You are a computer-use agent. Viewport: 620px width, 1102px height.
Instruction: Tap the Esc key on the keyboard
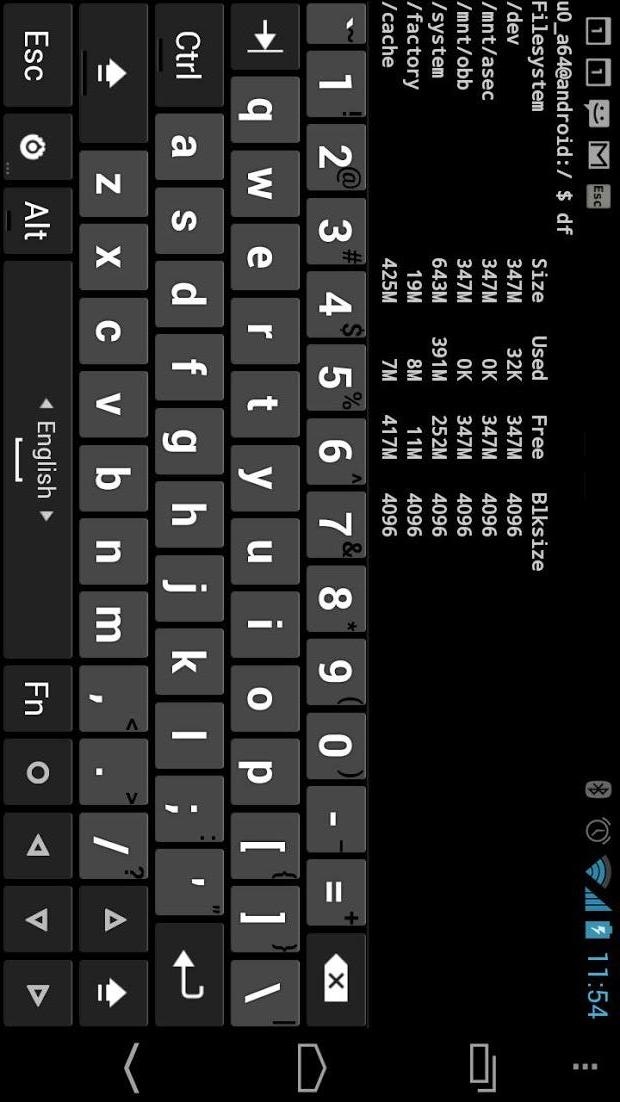(37, 55)
